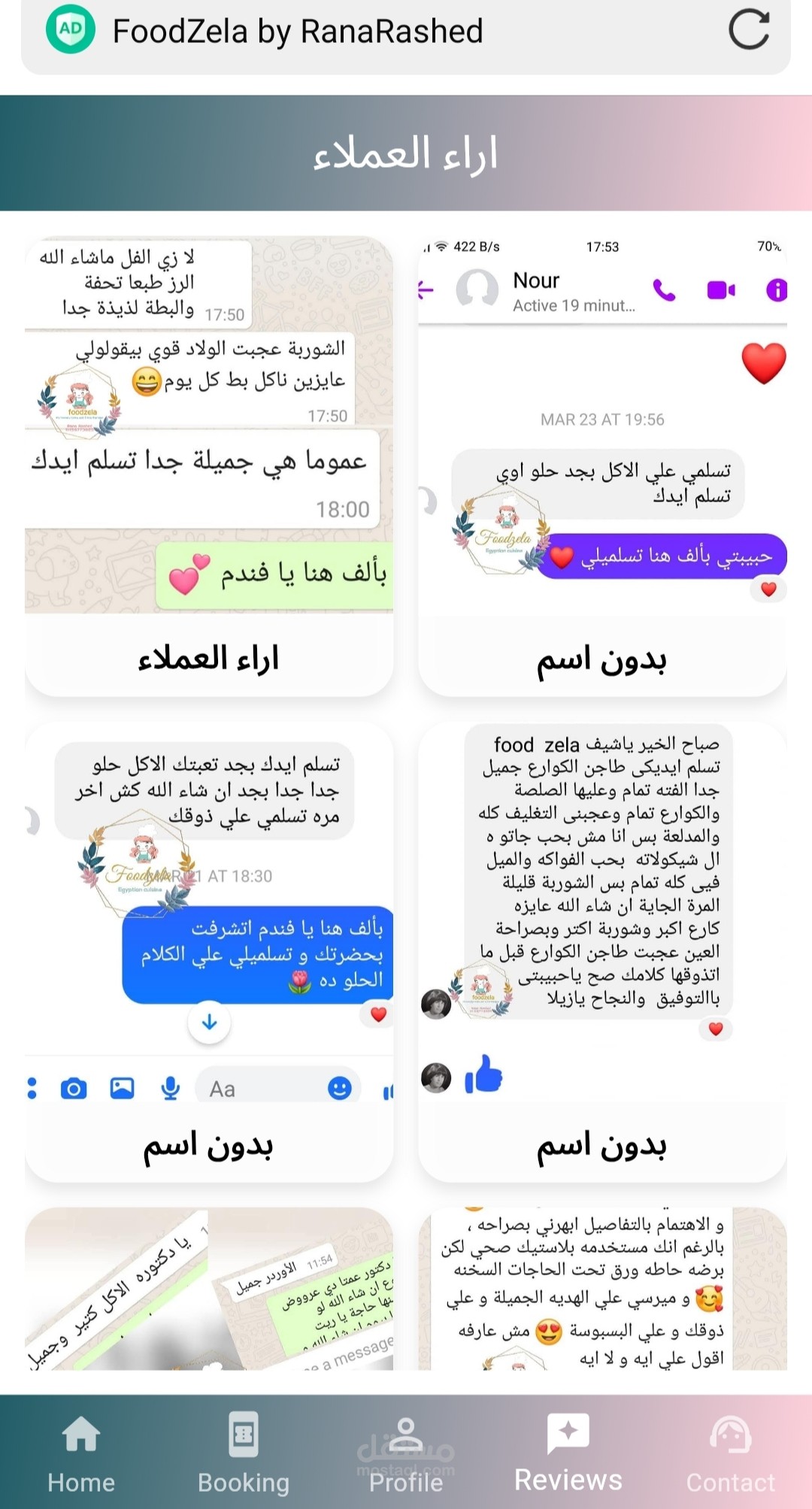Reload the FoodZela page
Image resolution: width=812 pixels, height=1509 pixels.
tap(749, 30)
